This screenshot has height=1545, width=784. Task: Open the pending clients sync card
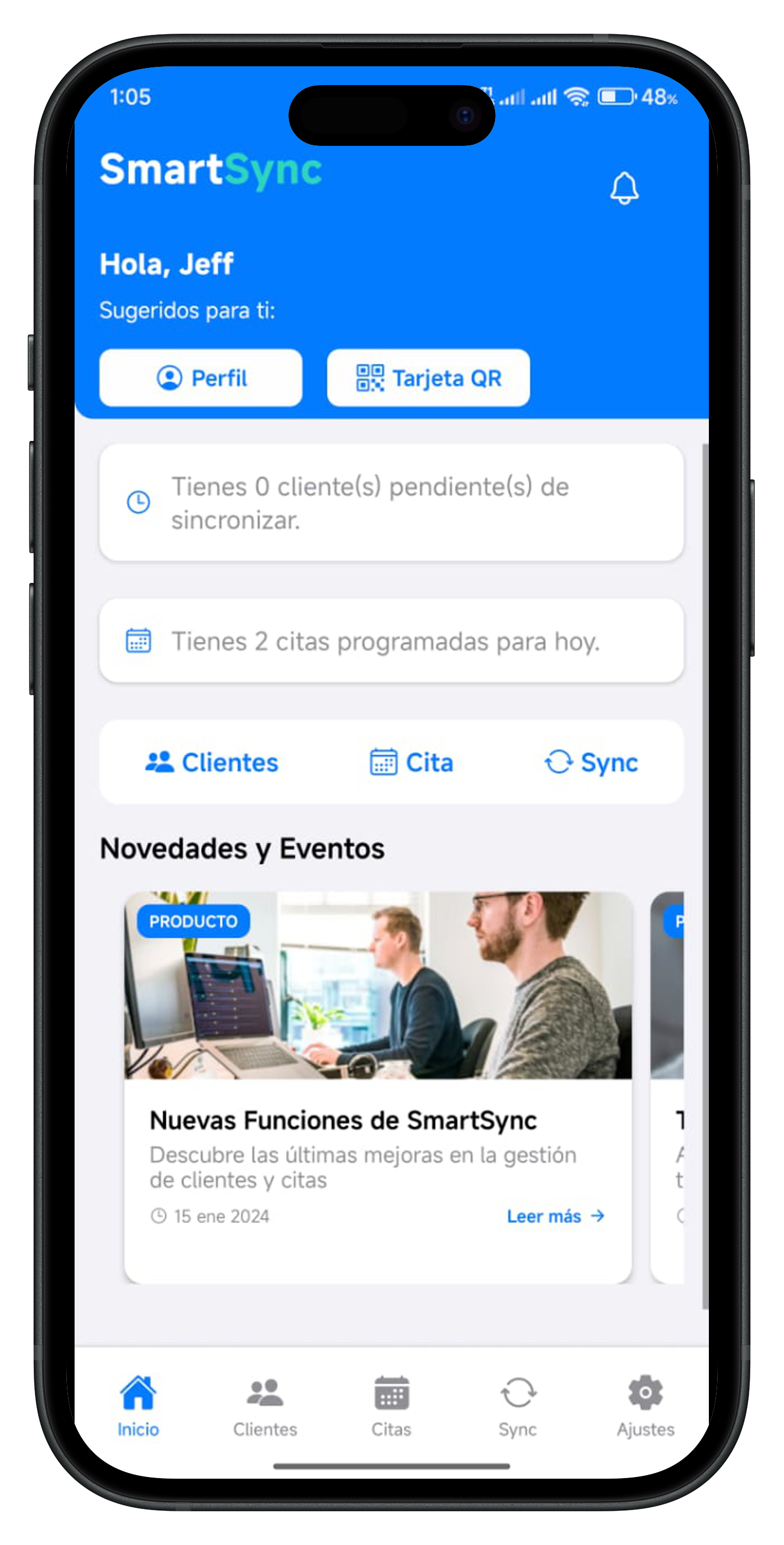click(x=391, y=503)
